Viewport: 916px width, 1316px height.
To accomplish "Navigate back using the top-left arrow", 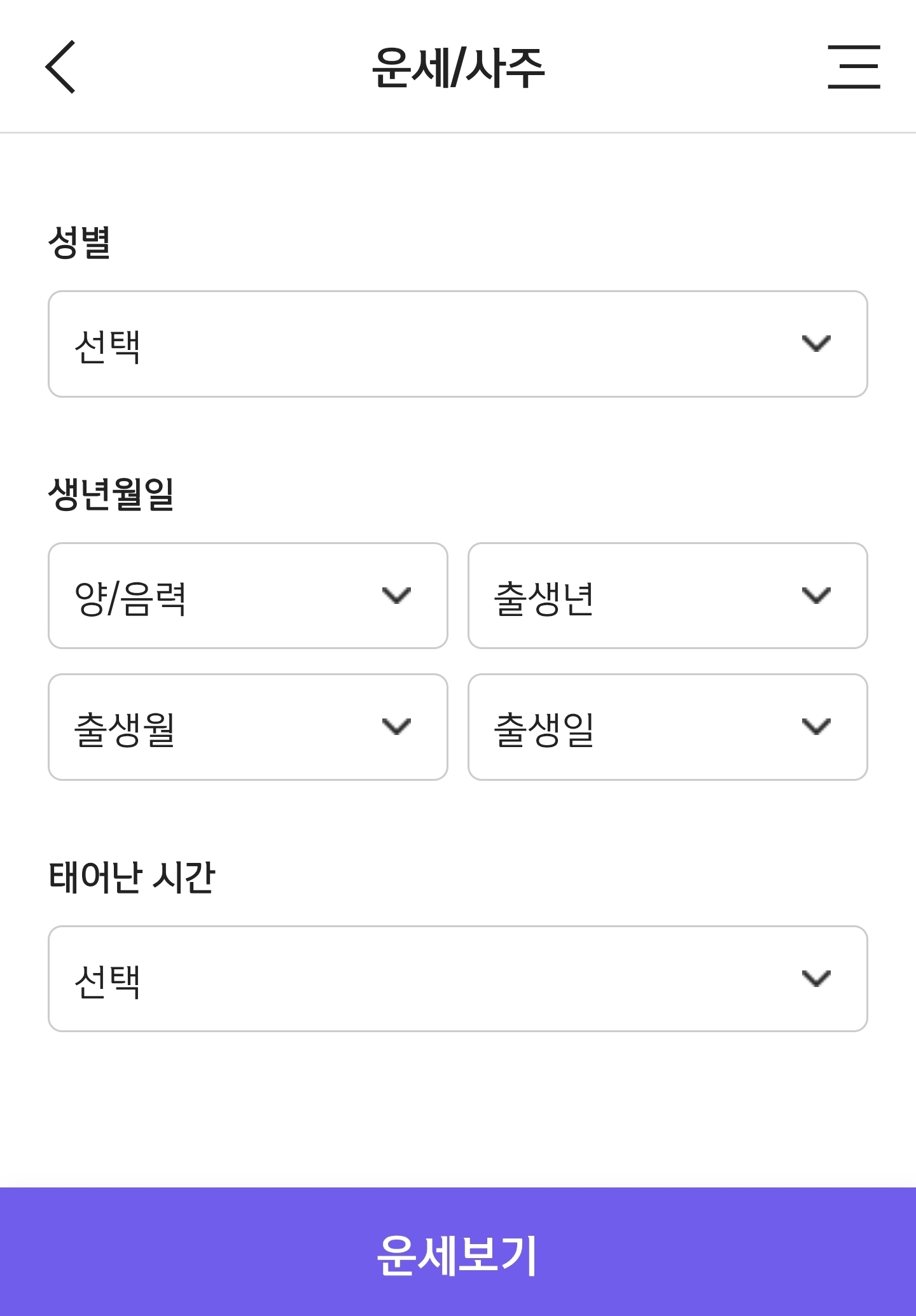I will (x=60, y=67).
